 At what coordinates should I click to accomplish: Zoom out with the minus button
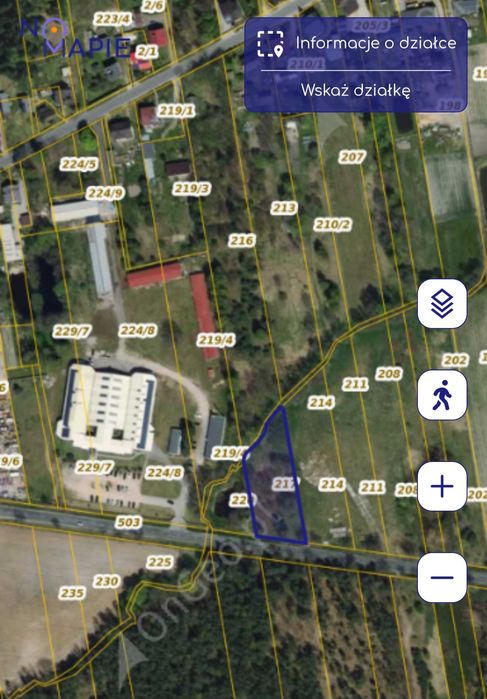[442, 577]
